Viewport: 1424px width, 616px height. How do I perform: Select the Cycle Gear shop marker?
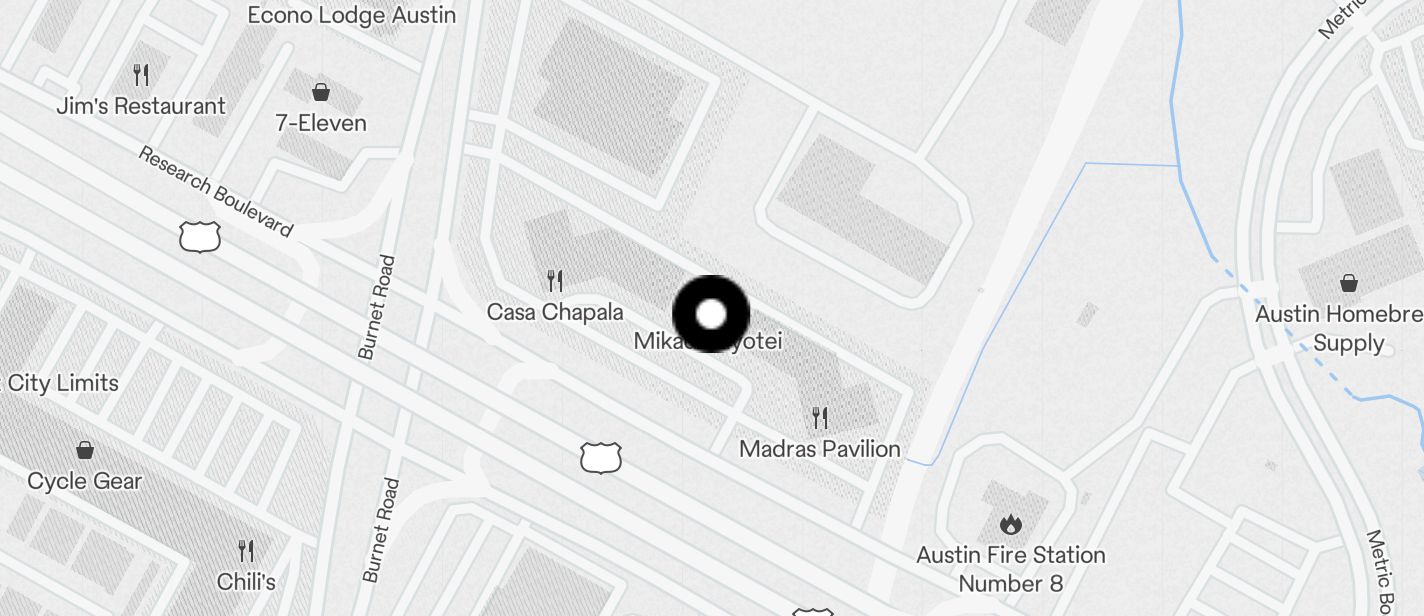point(85,450)
